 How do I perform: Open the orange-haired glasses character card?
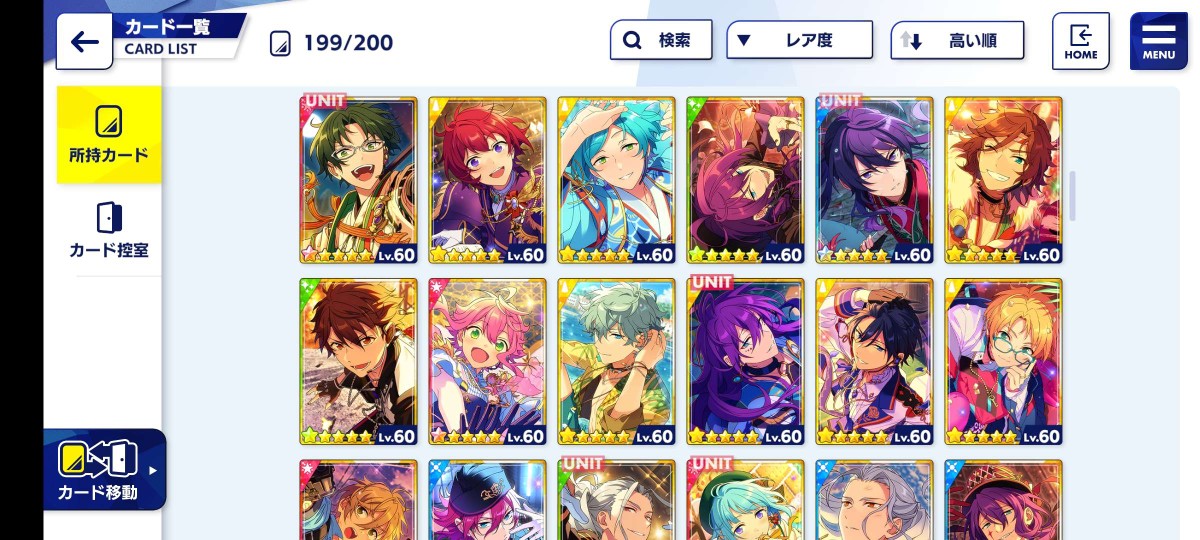pos(1003,362)
